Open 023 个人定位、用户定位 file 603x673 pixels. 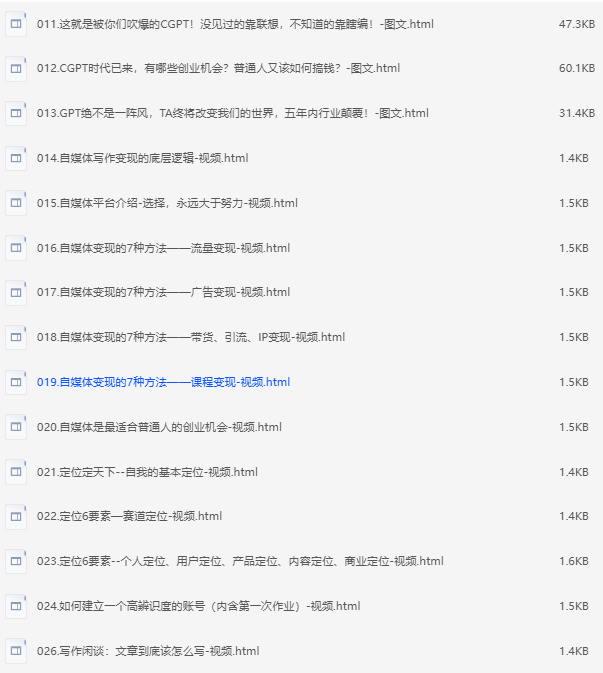pyautogui.click(x=239, y=561)
